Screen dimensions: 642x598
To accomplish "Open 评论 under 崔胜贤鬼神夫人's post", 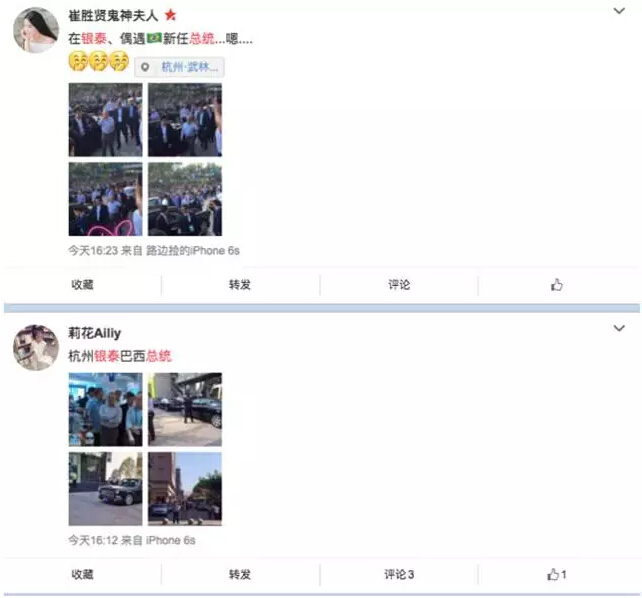I will click(x=399, y=285).
